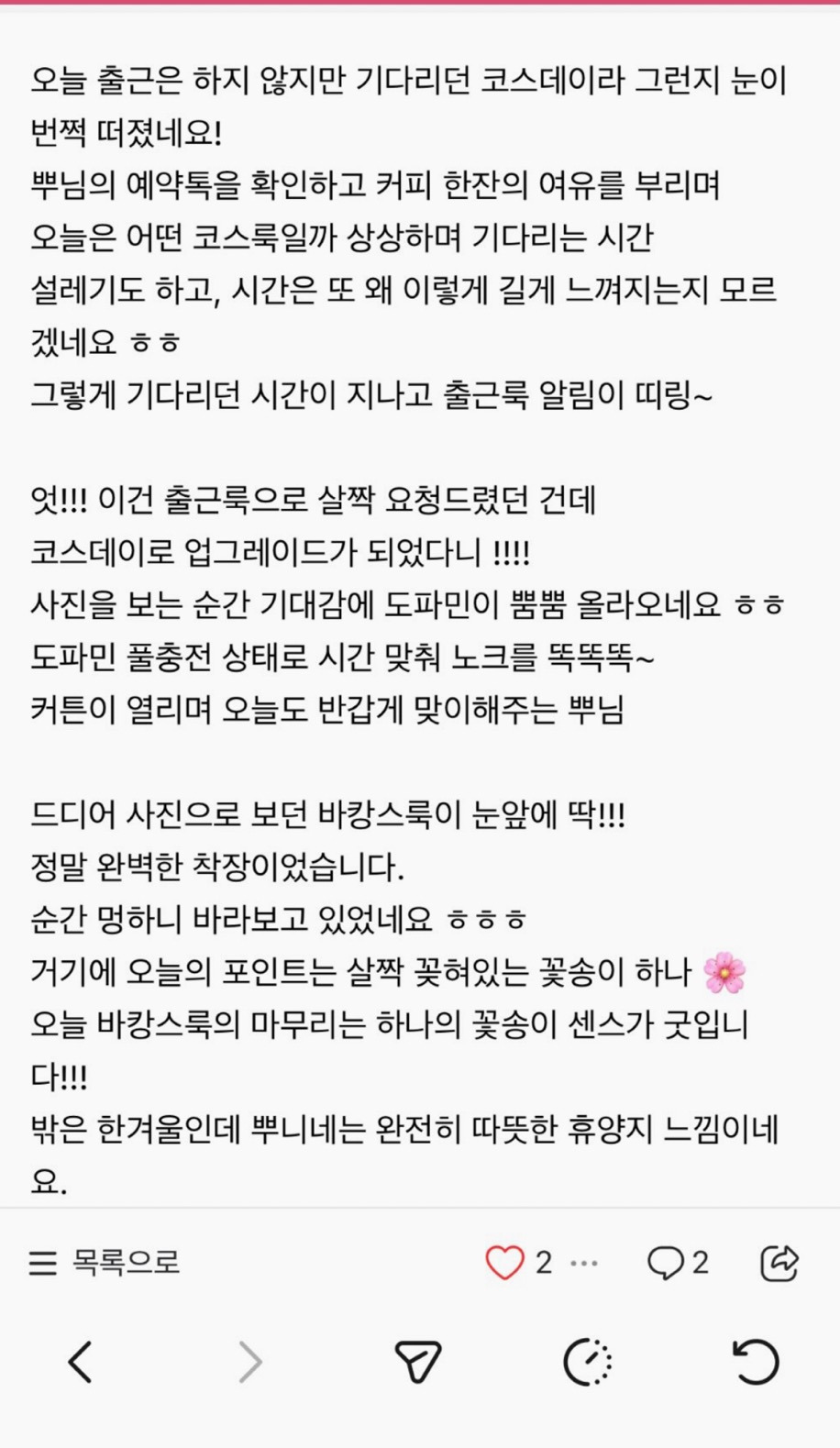Share this post

pyautogui.click(x=779, y=1263)
